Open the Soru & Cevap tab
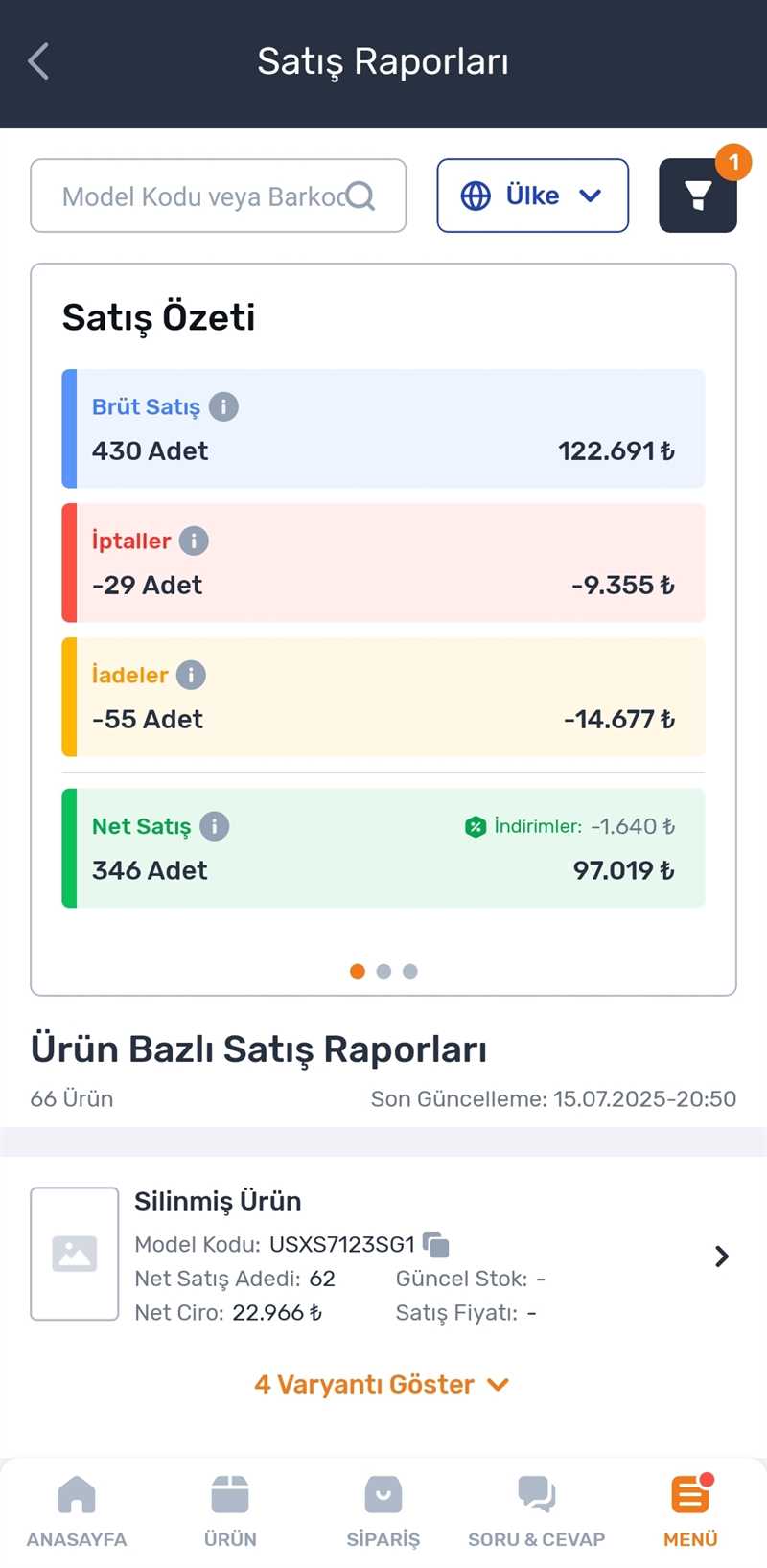The width and height of the screenshot is (767, 1568). click(537, 1512)
